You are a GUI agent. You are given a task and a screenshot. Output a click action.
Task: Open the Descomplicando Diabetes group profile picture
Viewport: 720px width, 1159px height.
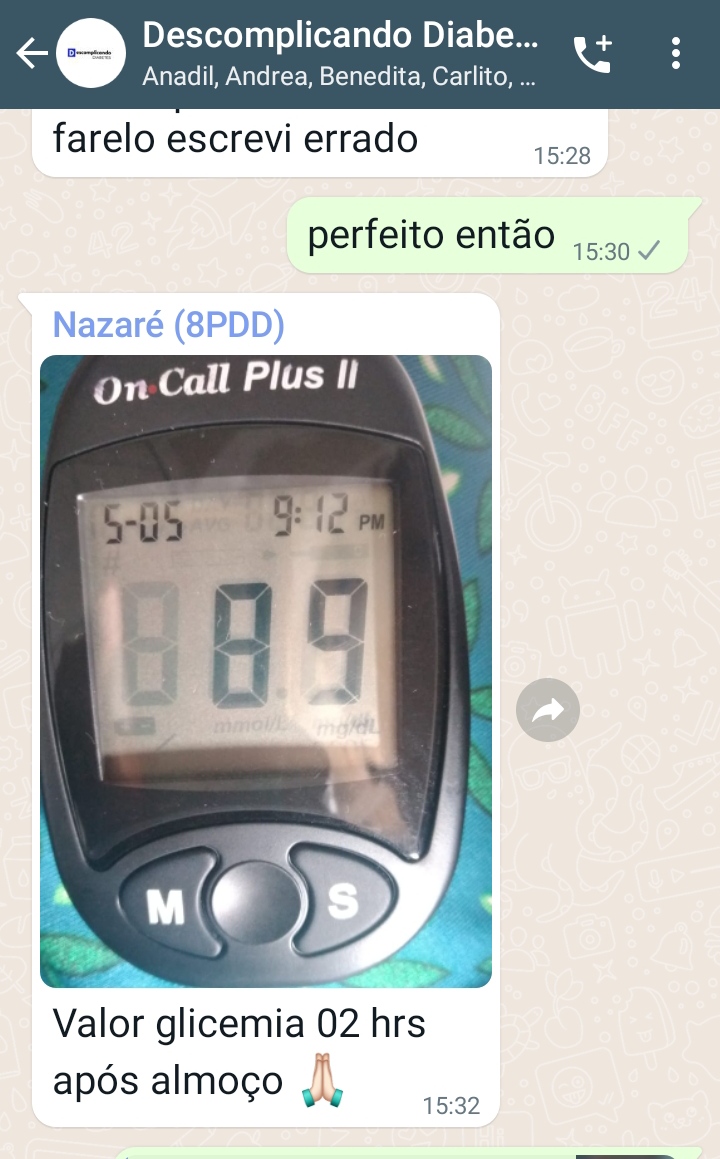click(x=91, y=54)
